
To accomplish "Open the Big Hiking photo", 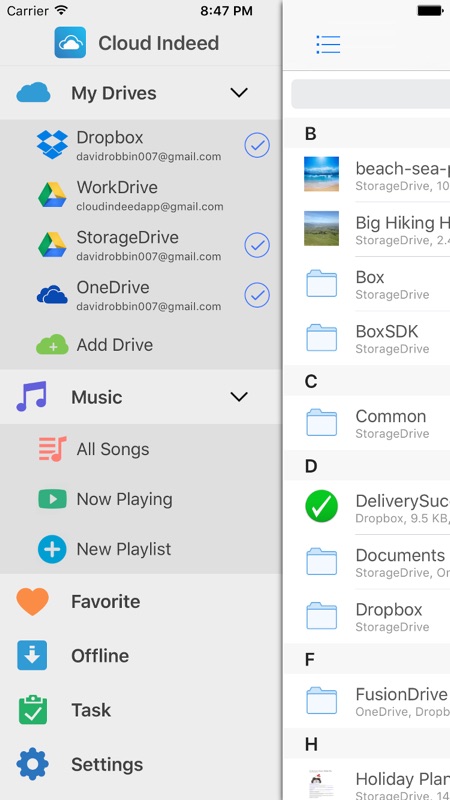I will 366,229.
